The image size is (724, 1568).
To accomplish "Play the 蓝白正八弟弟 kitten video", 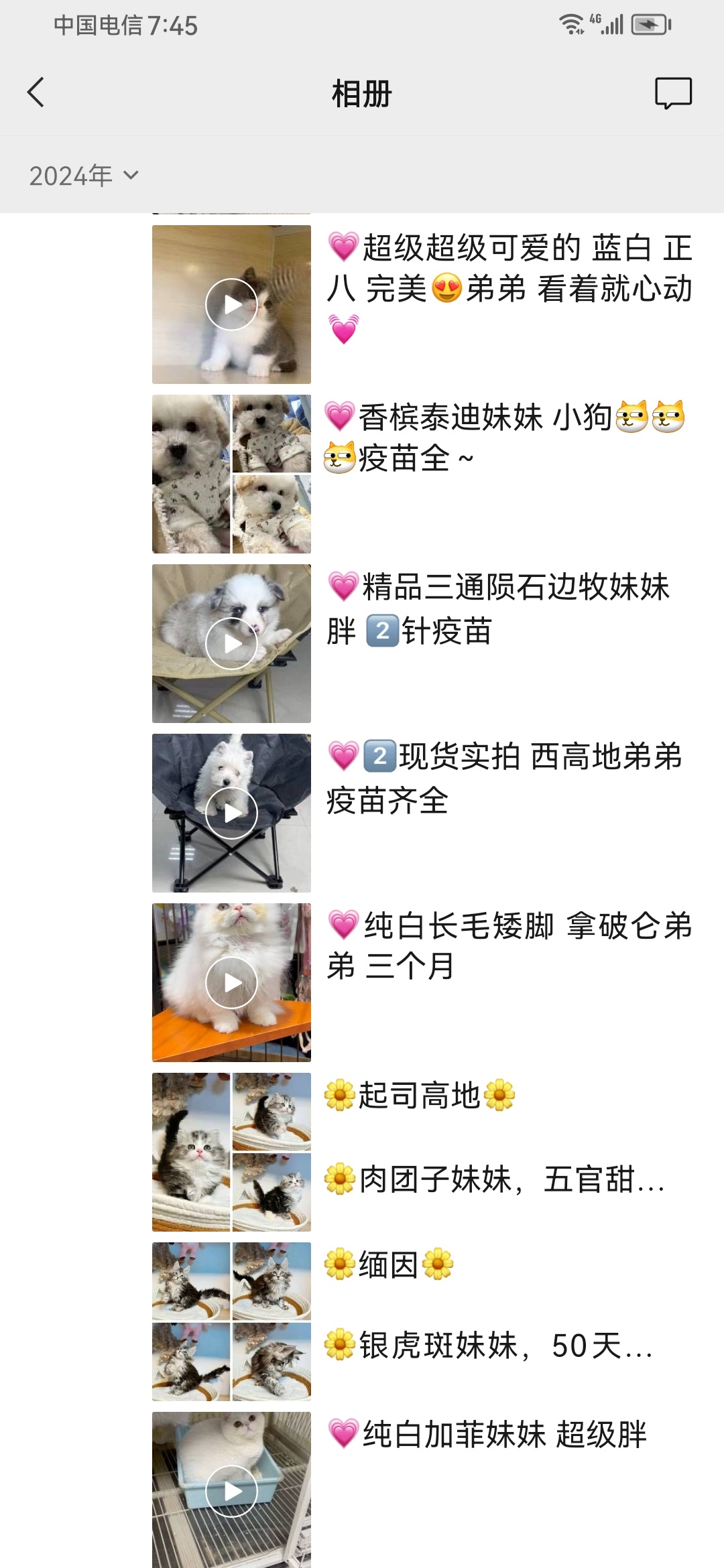I will pos(231,304).
